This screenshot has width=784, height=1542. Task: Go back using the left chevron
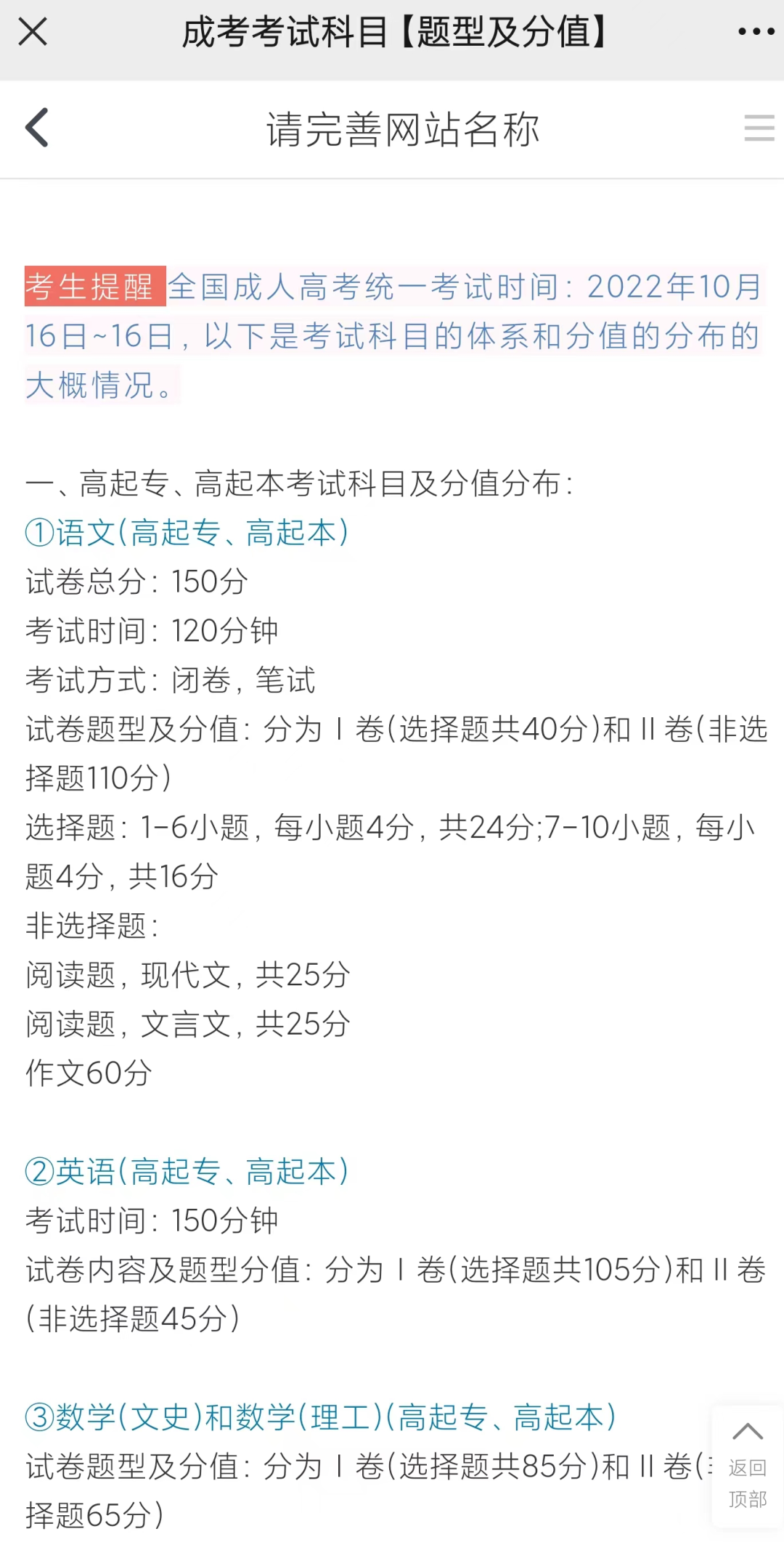pos(37,128)
